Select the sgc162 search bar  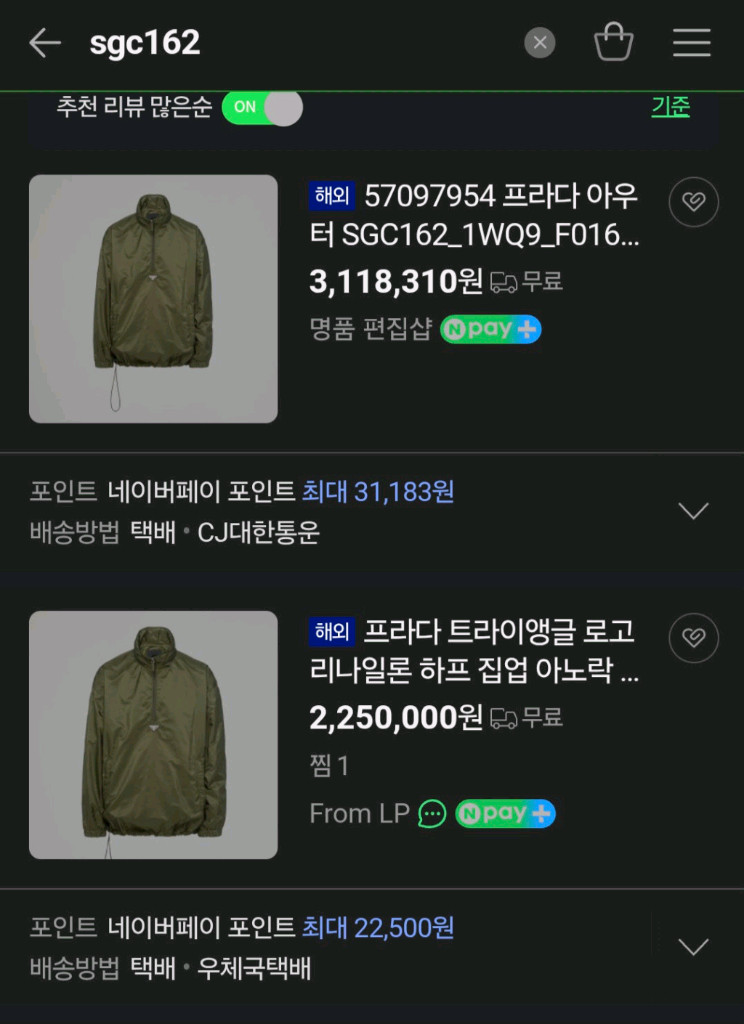(143, 43)
